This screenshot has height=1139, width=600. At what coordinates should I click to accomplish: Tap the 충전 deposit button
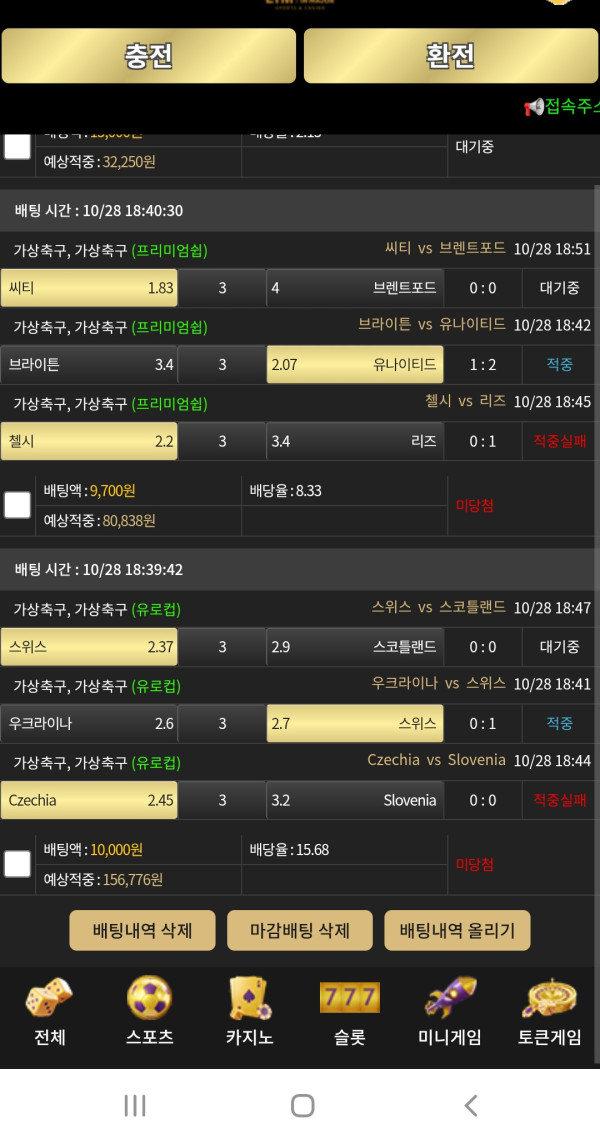[149, 56]
